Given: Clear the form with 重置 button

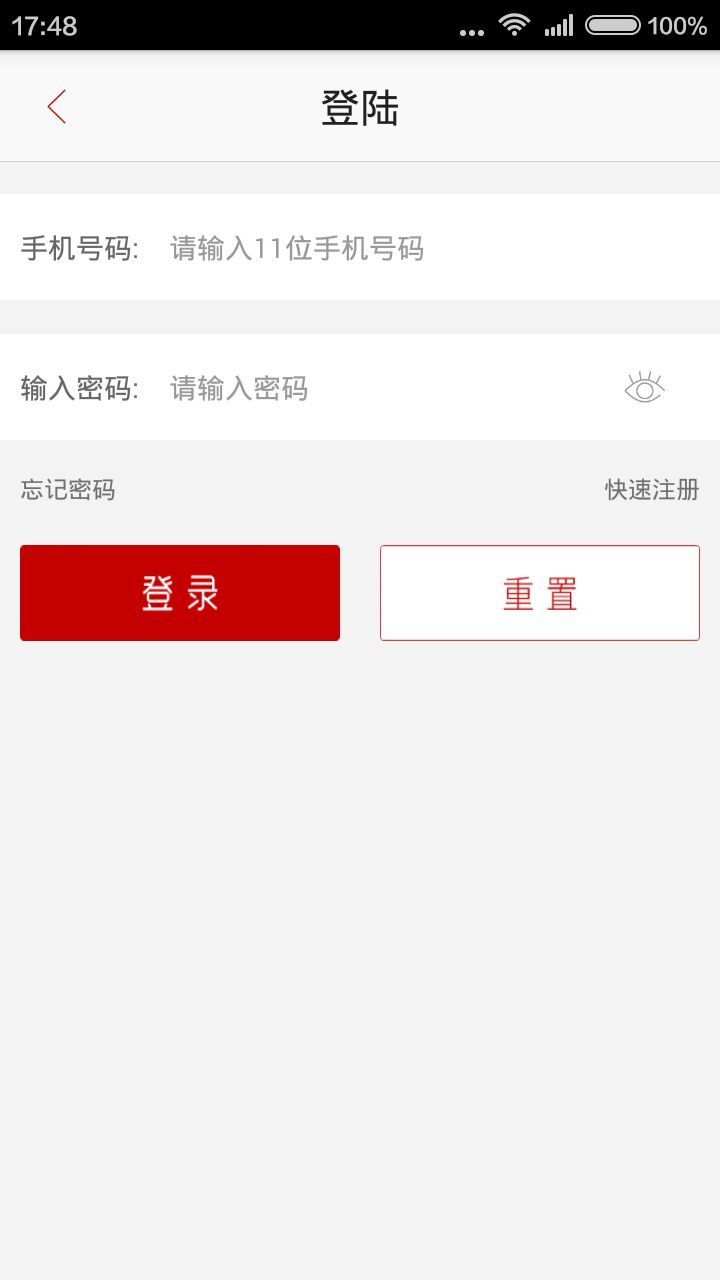Looking at the screenshot, I should click(x=539, y=593).
